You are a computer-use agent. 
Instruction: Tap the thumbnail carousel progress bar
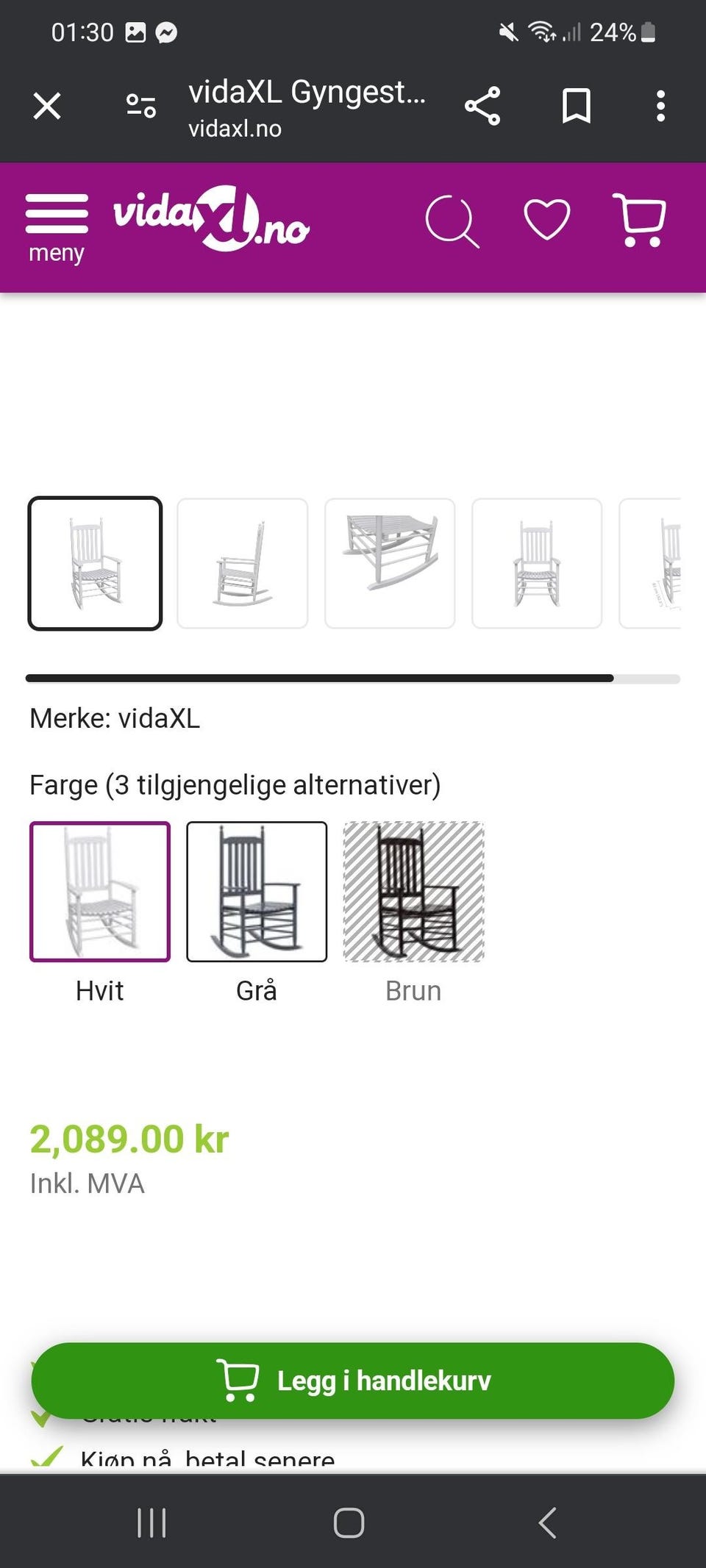(x=353, y=675)
